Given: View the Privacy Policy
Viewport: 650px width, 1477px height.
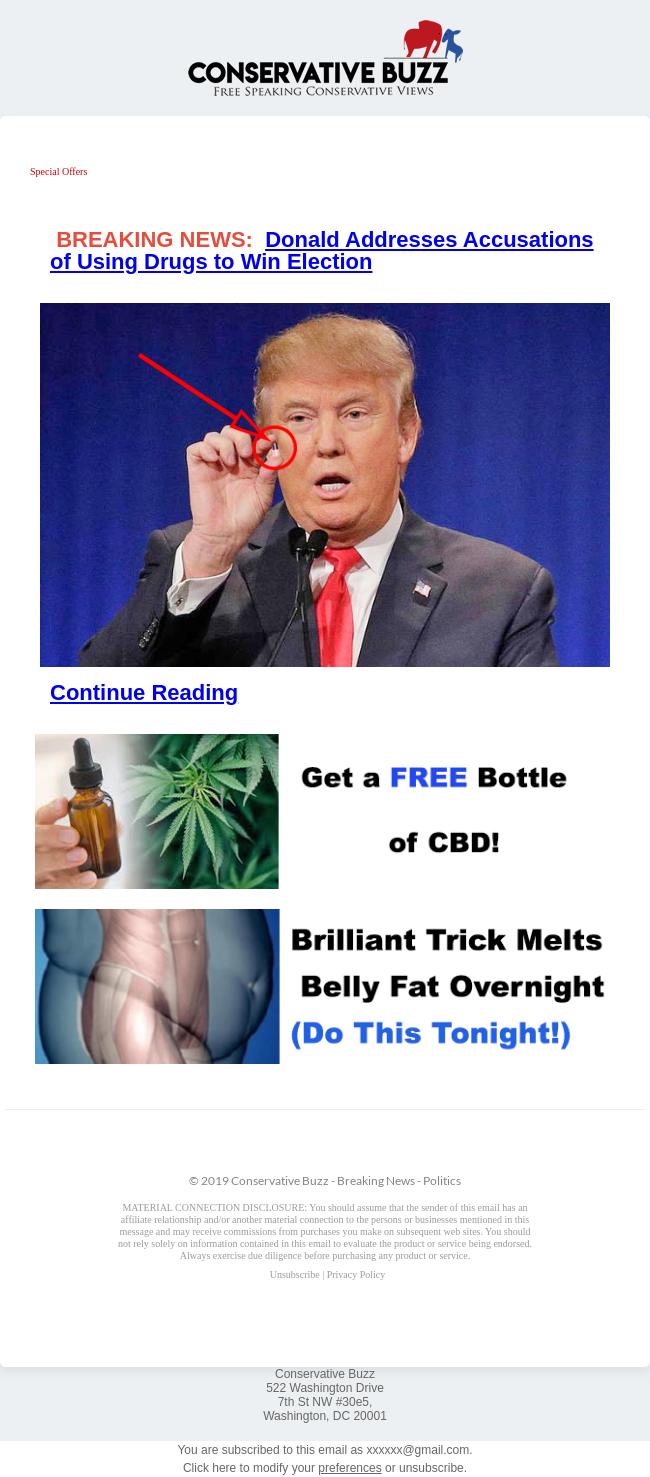Looking at the screenshot, I should [355, 1275].
